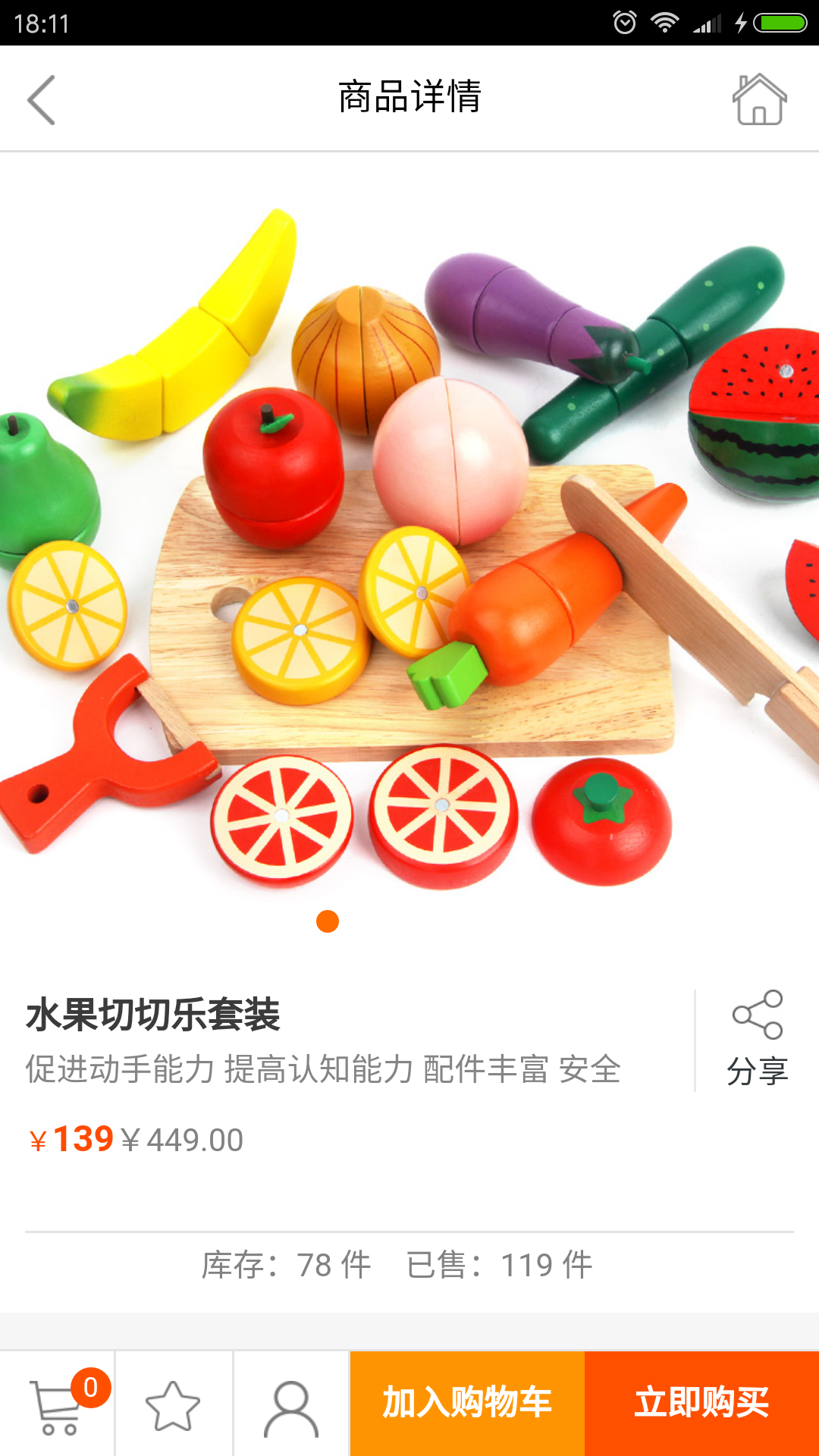
Task: Tap 立即购买 to buy now
Action: click(x=701, y=1403)
